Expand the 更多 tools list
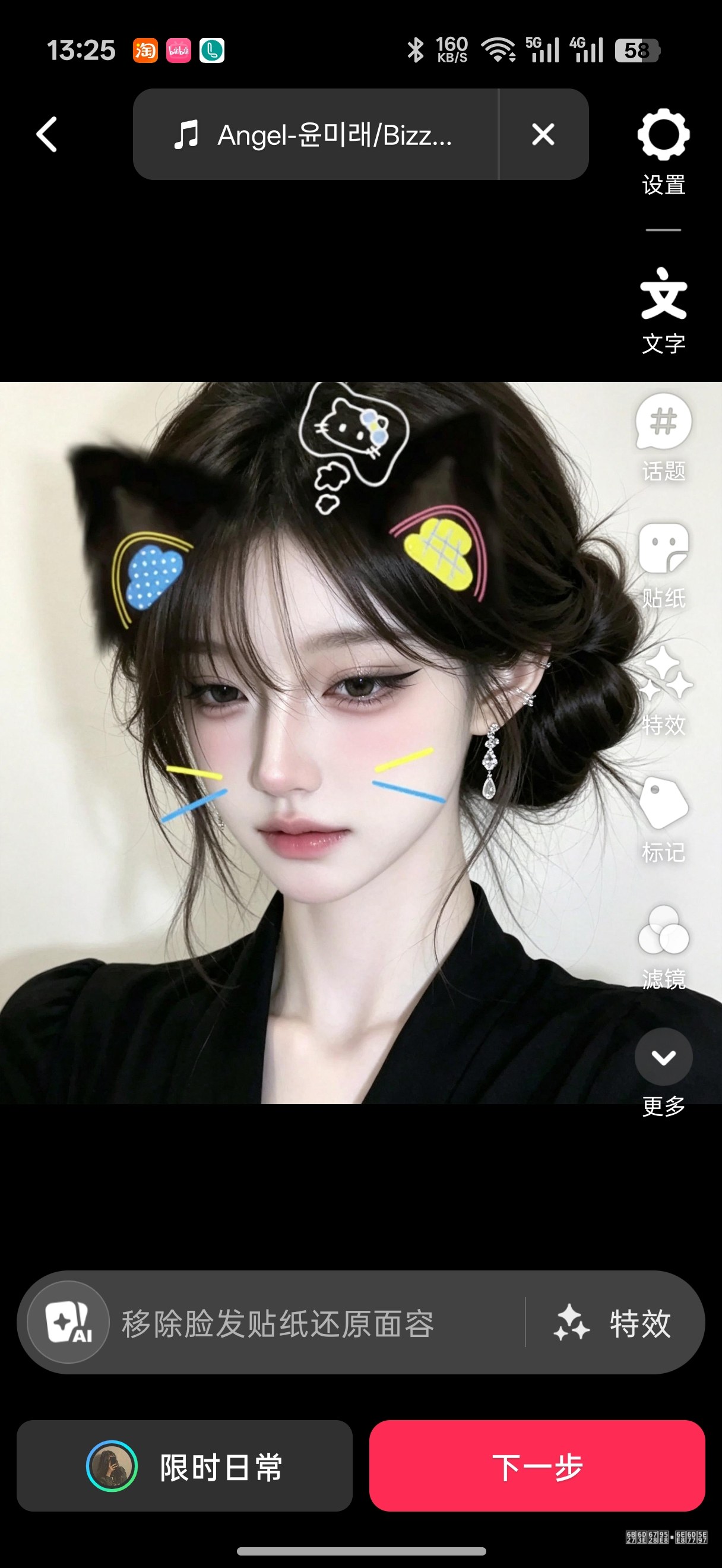 coord(663,1073)
